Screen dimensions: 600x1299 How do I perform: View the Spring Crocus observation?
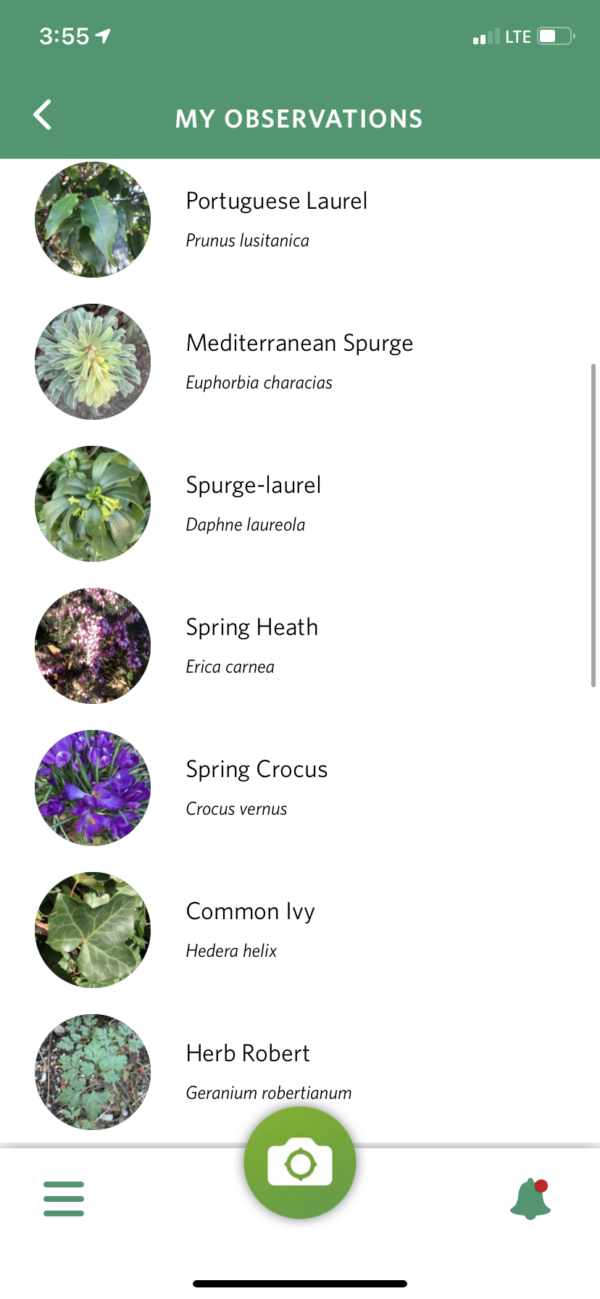point(256,786)
